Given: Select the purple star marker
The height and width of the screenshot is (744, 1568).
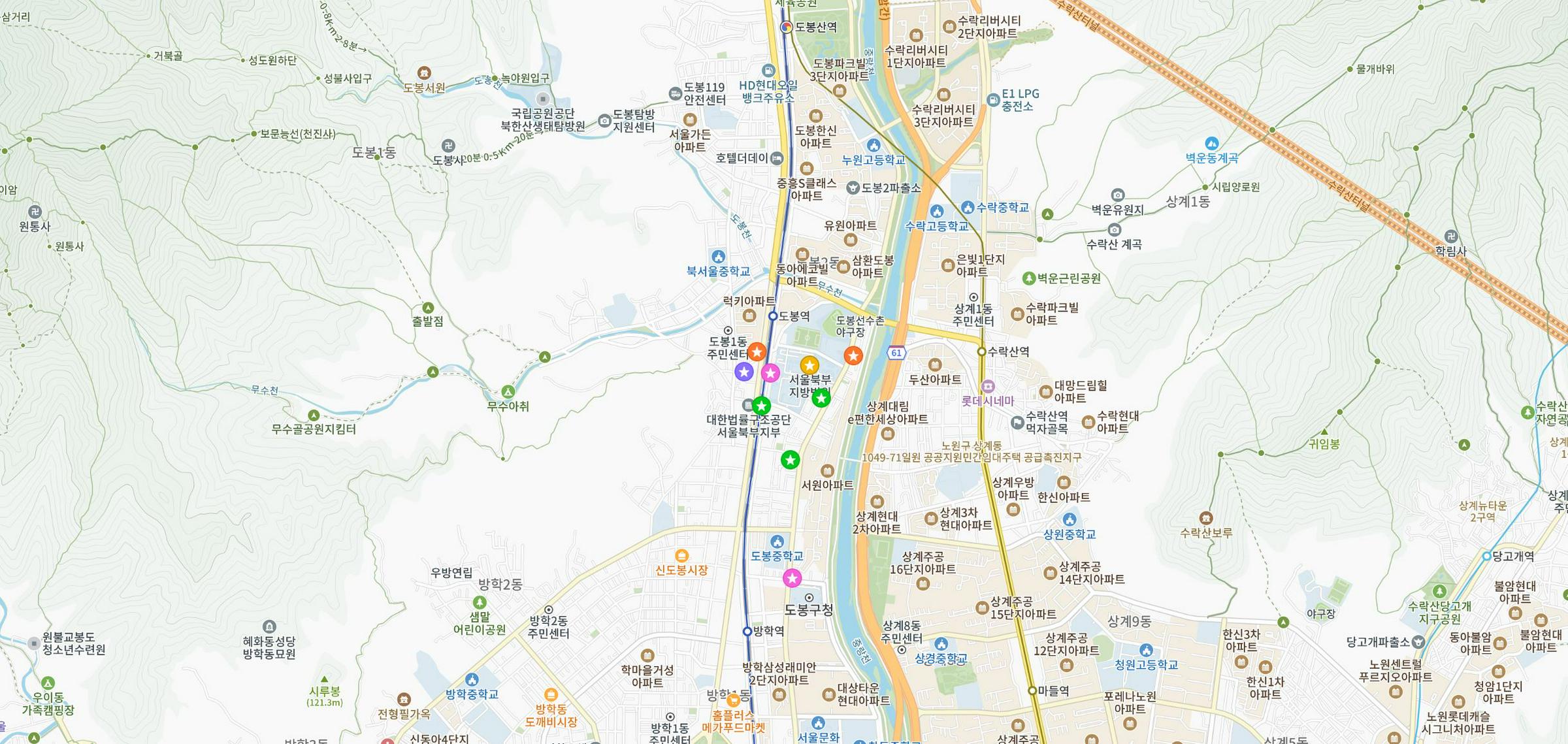Looking at the screenshot, I should (x=743, y=372).
